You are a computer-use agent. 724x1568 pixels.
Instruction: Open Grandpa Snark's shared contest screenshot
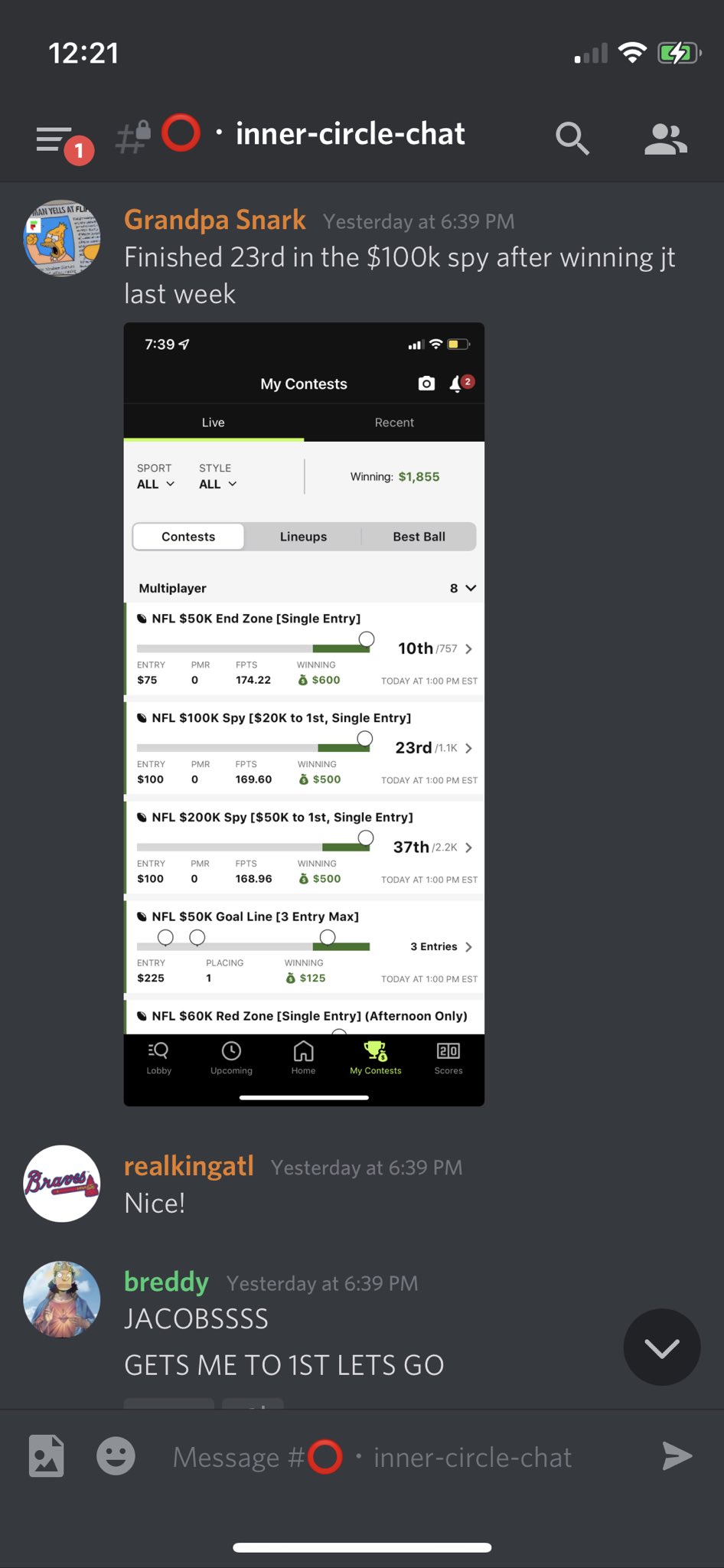(304, 714)
